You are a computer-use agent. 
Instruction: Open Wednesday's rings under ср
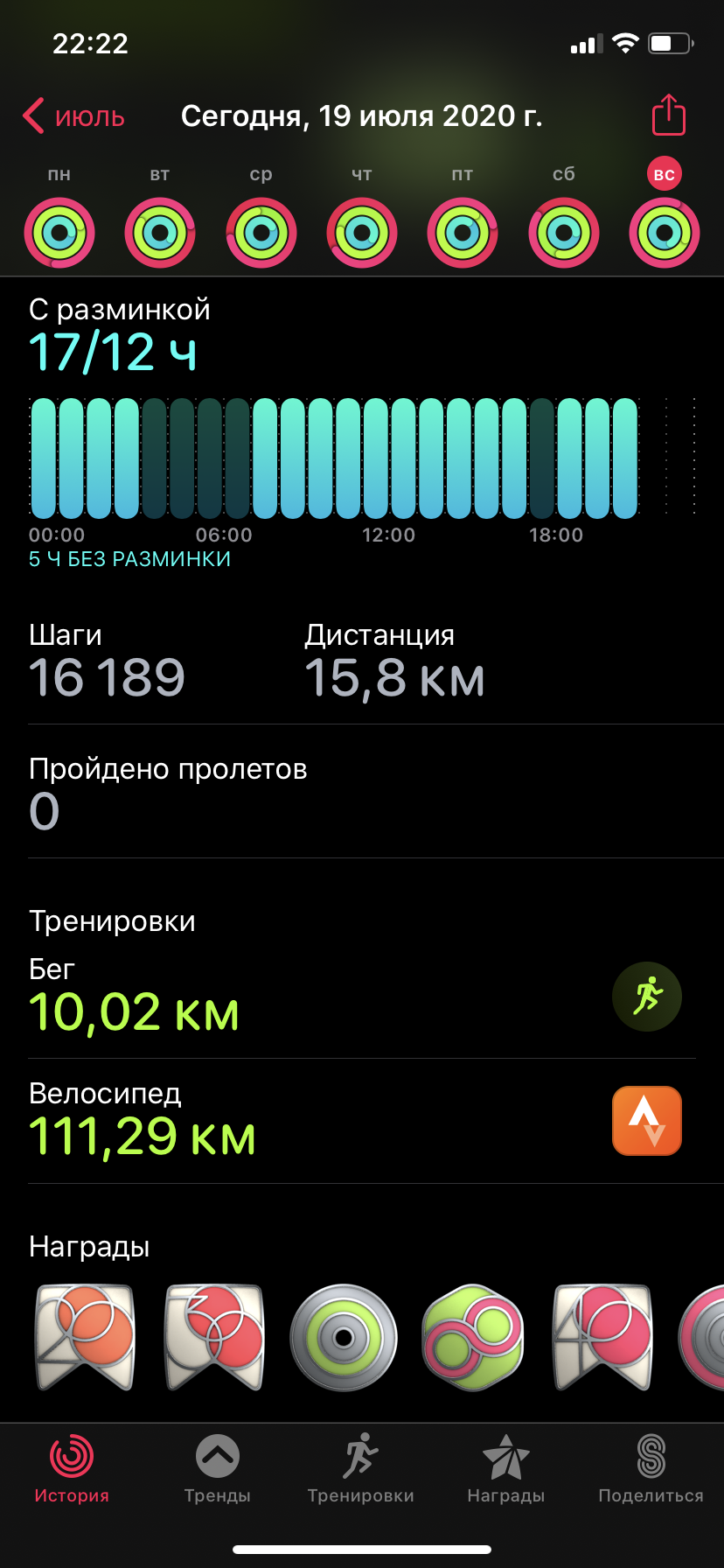[x=261, y=231]
